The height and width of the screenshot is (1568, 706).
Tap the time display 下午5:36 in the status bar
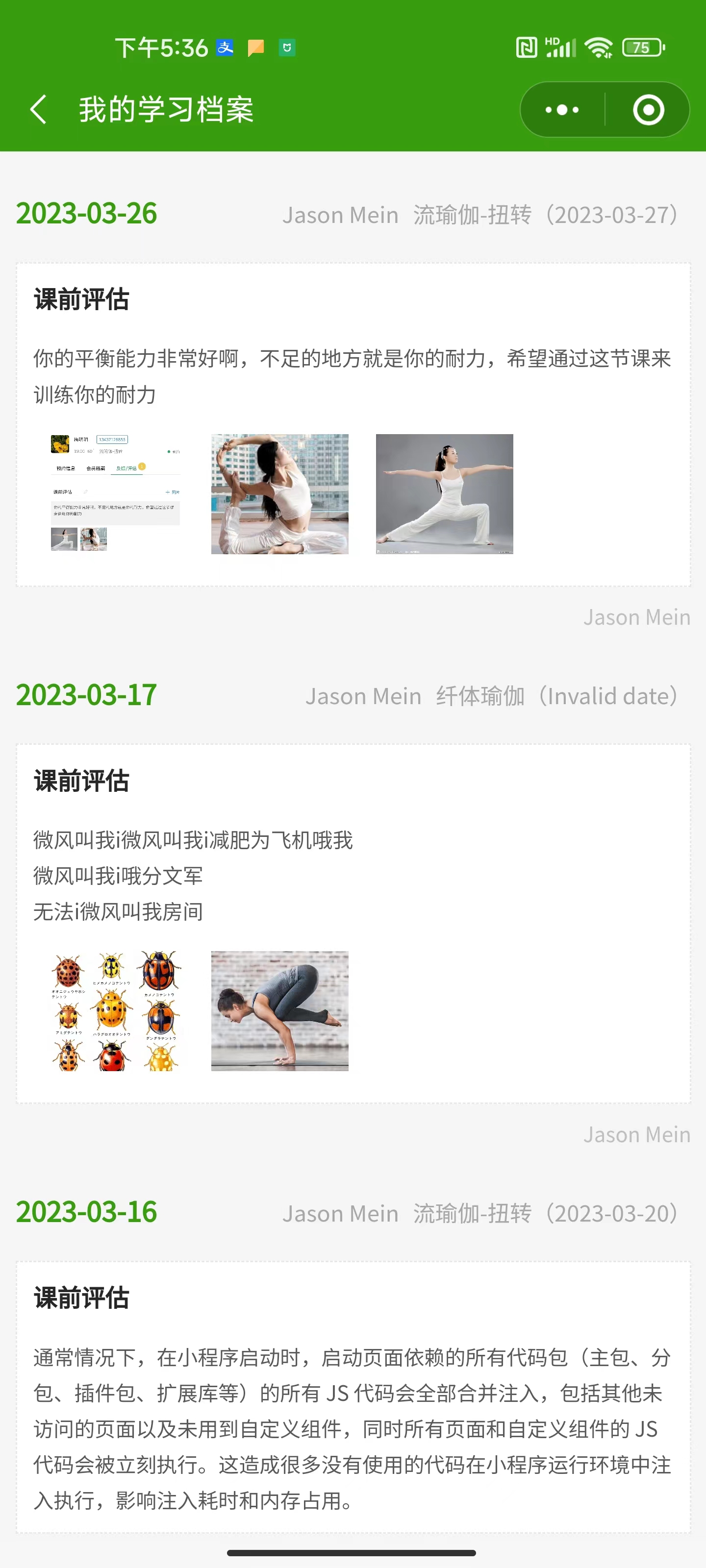tap(161, 47)
